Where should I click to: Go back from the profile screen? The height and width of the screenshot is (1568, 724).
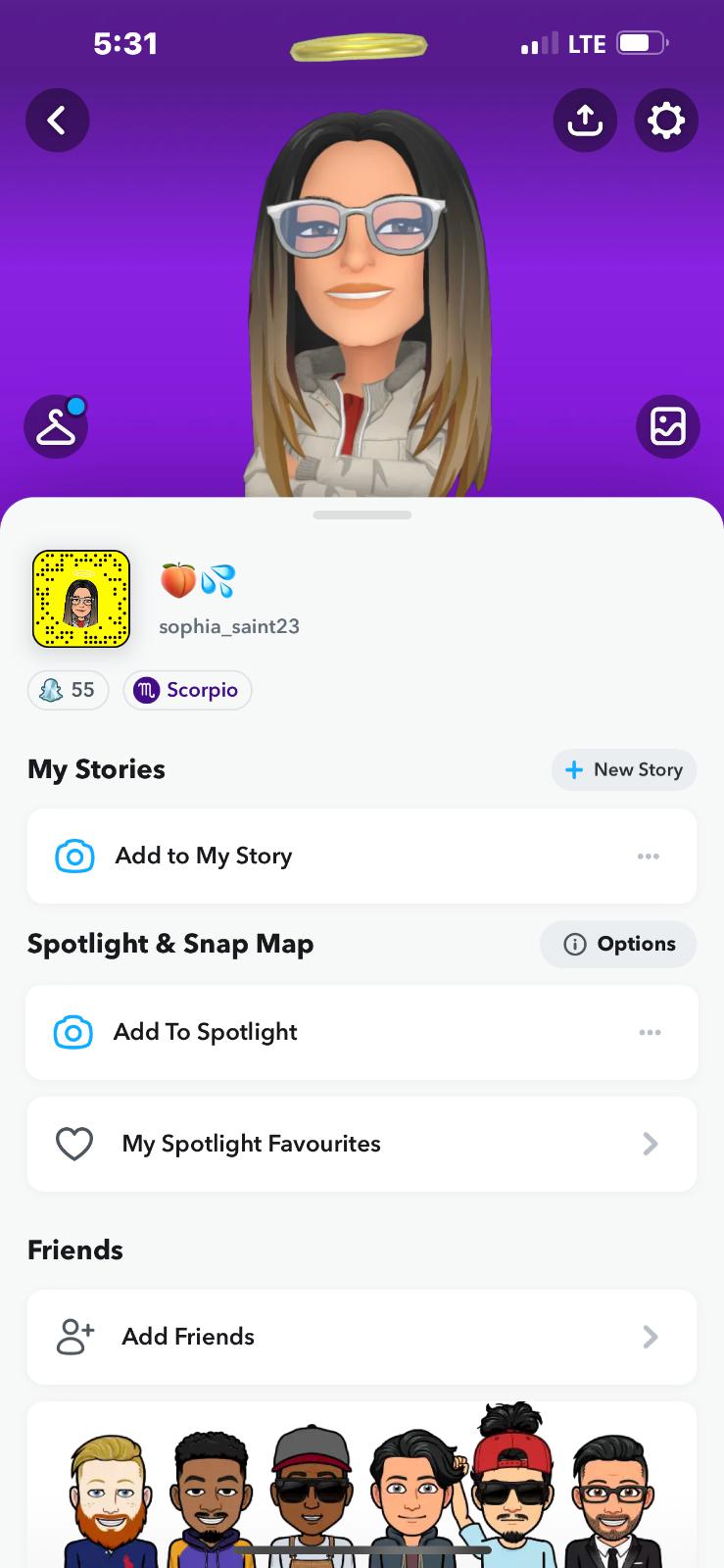(57, 121)
